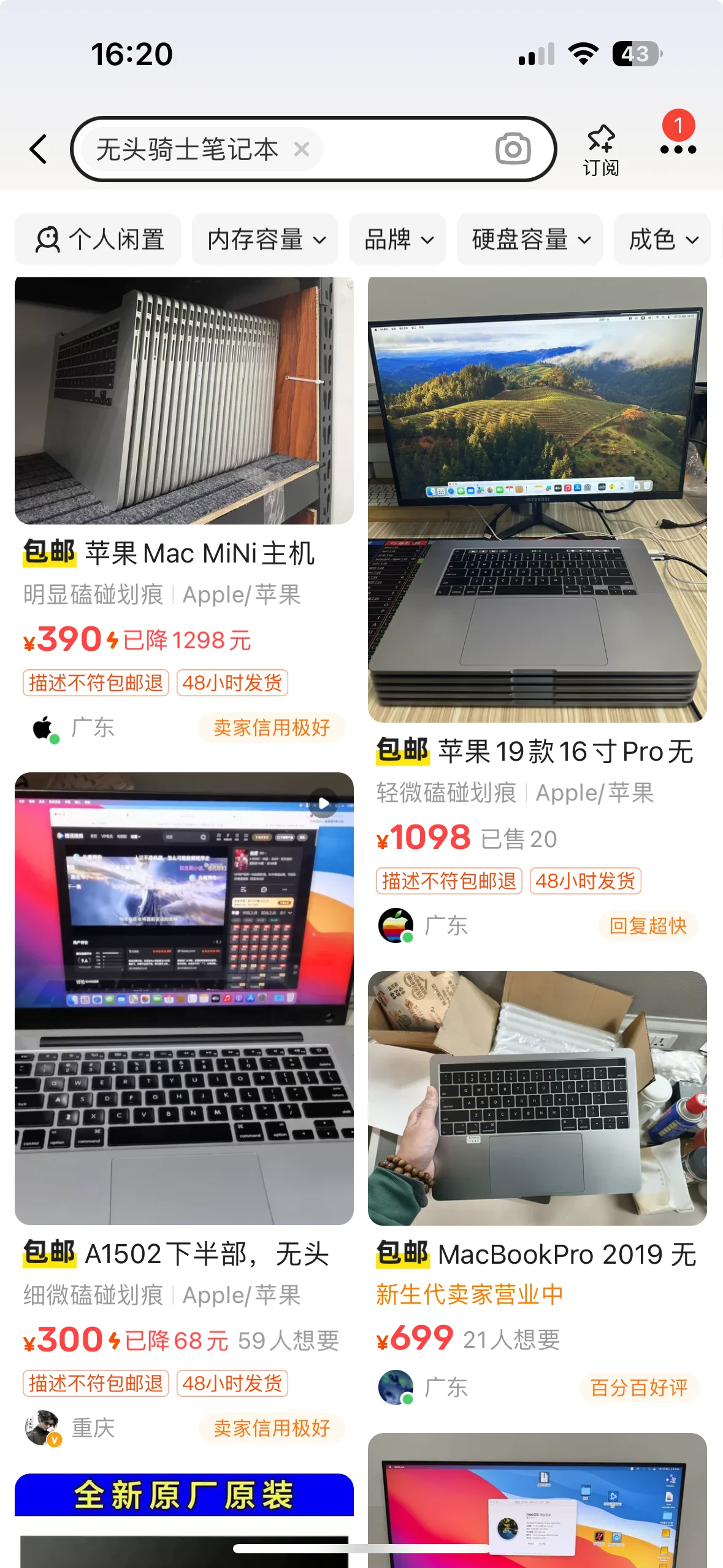Image resolution: width=723 pixels, height=1568 pixels.
Task: Expand the 品牌 filter dropdown
Action: click(397, 239)
